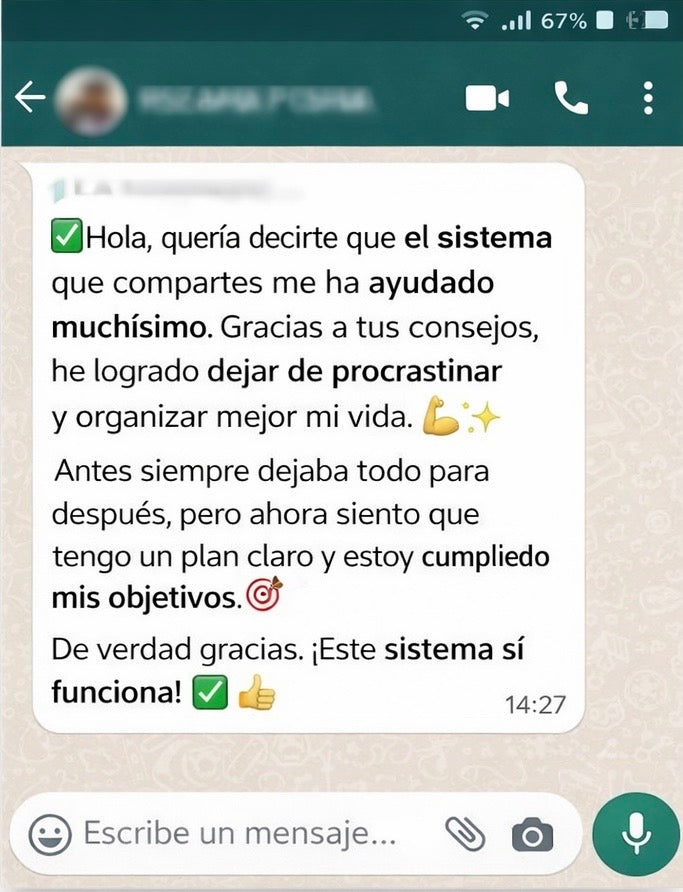Start a video call with this contact
The height and width of the screenshot is (892, 683).
click(x=487, y=98)
